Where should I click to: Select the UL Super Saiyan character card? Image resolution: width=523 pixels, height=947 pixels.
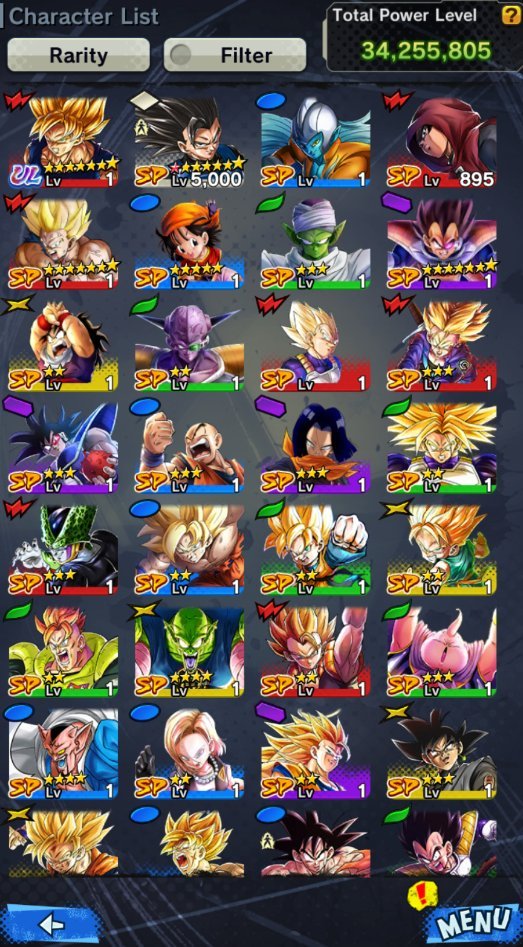(63, 141)
